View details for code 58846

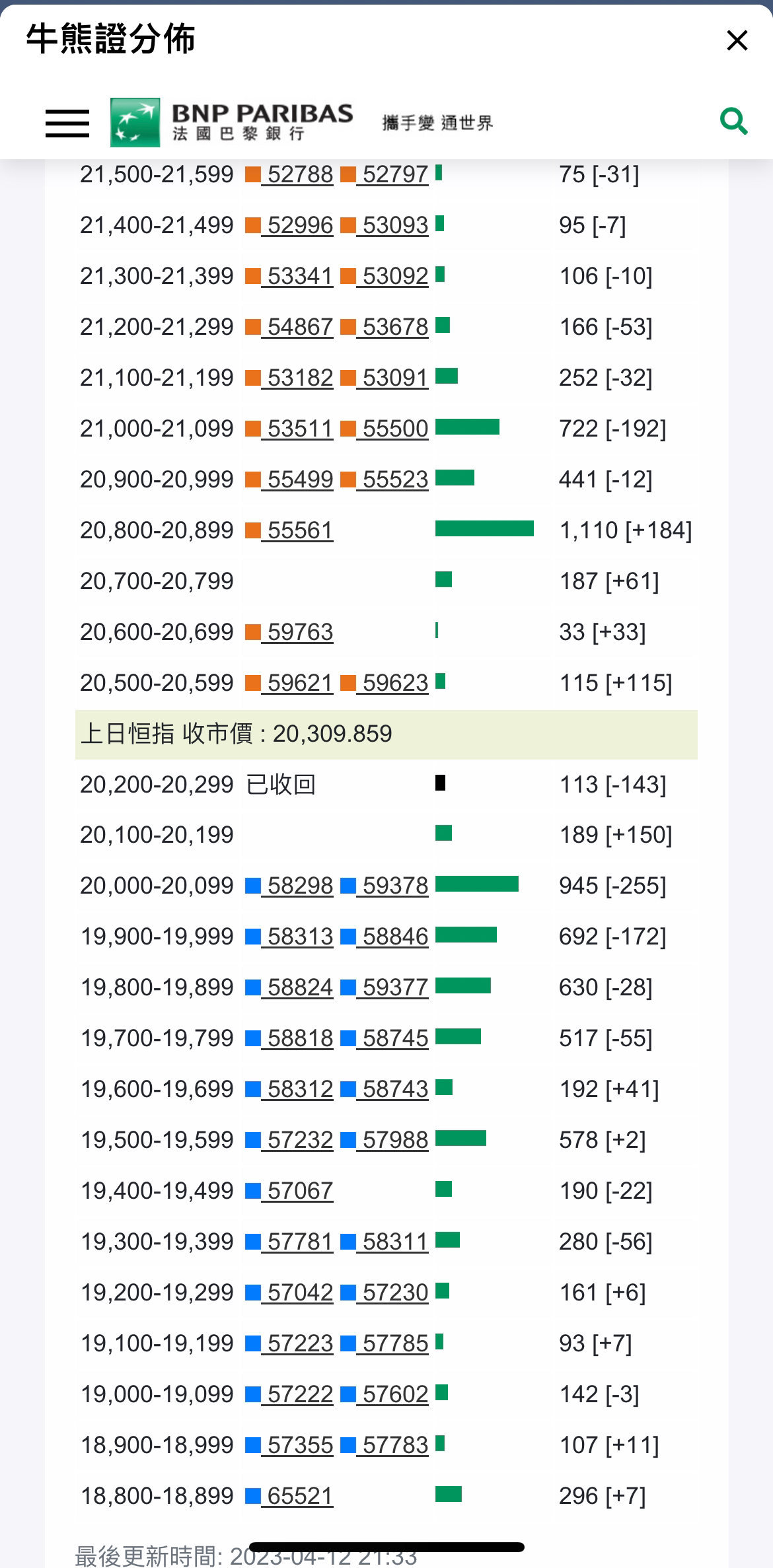(x=395, y=937)
